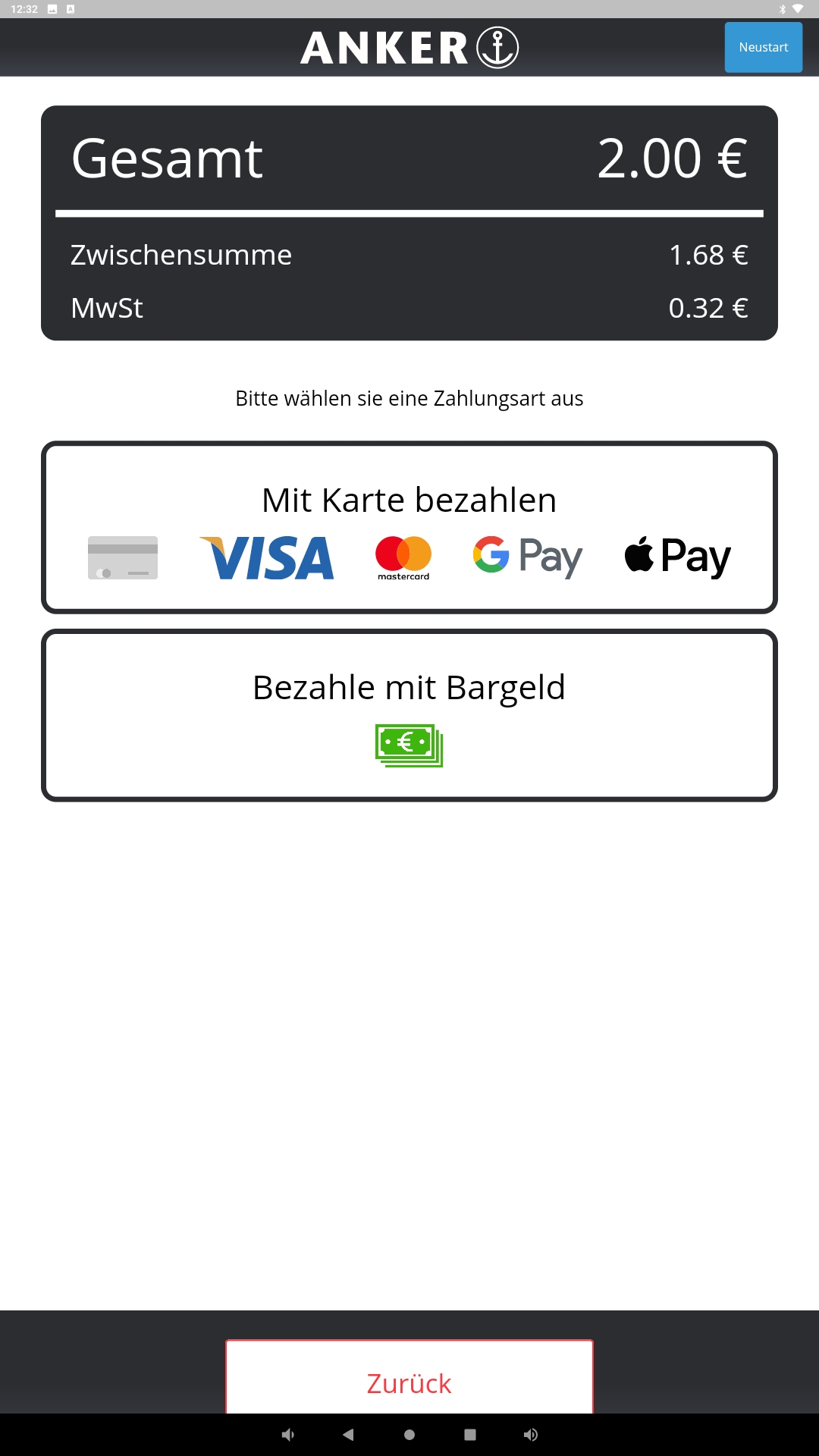Raise volume with navigation bar speaker icon
Screen dimensions: 819x1456
531,1435
